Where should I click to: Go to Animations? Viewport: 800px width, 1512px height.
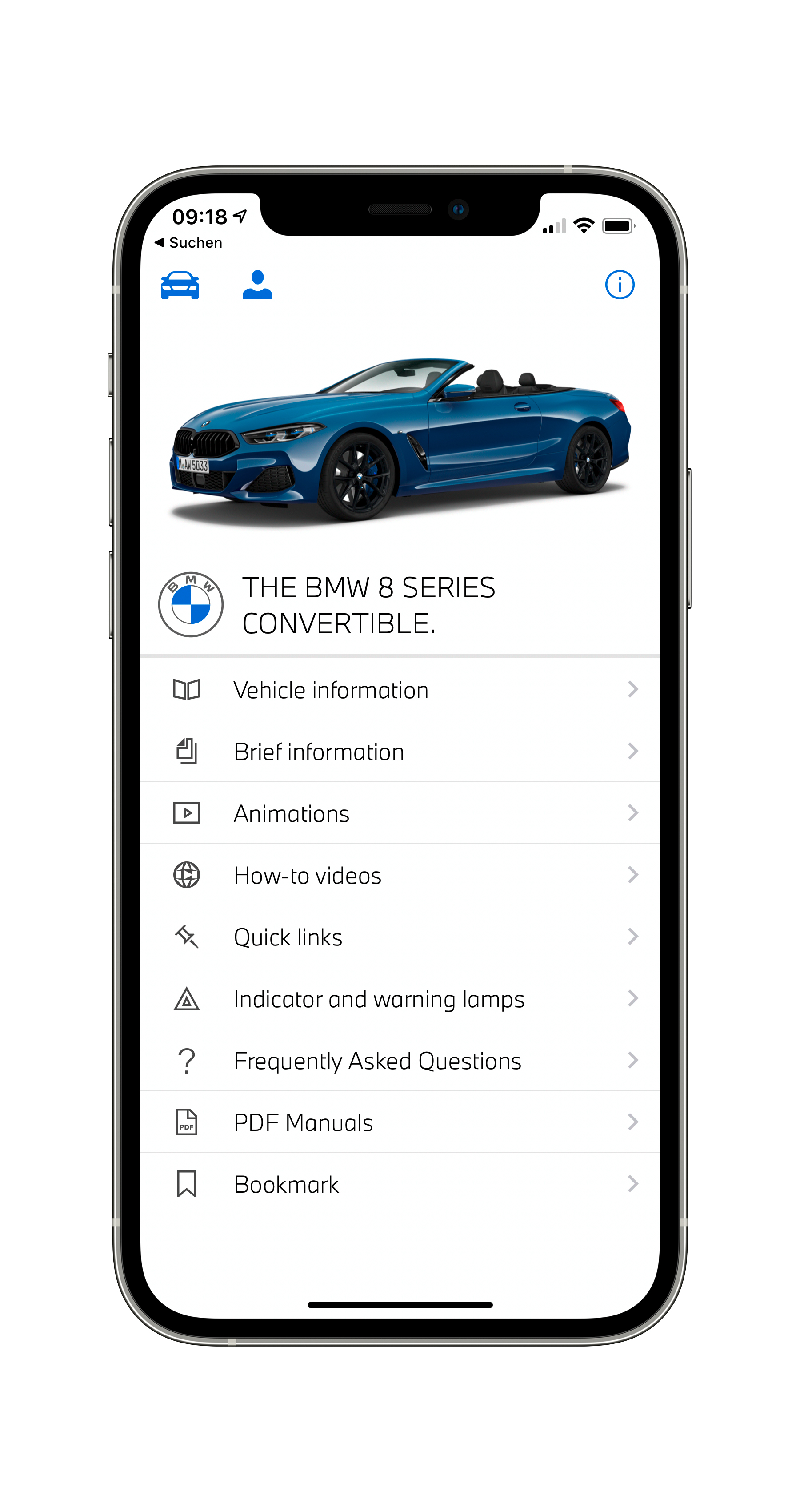[400, 813]
